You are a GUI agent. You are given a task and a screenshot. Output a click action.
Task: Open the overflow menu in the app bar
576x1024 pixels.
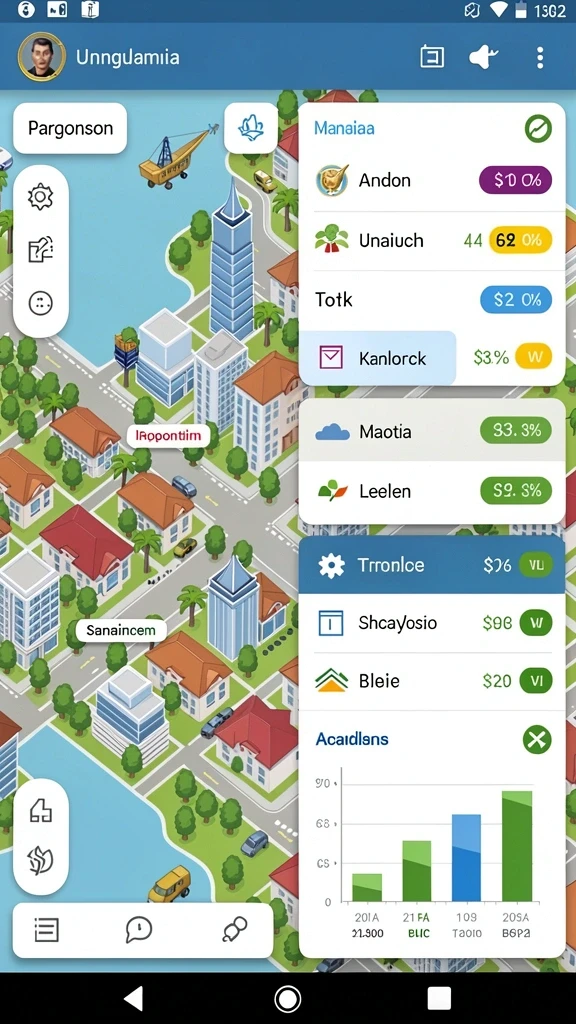539,57
